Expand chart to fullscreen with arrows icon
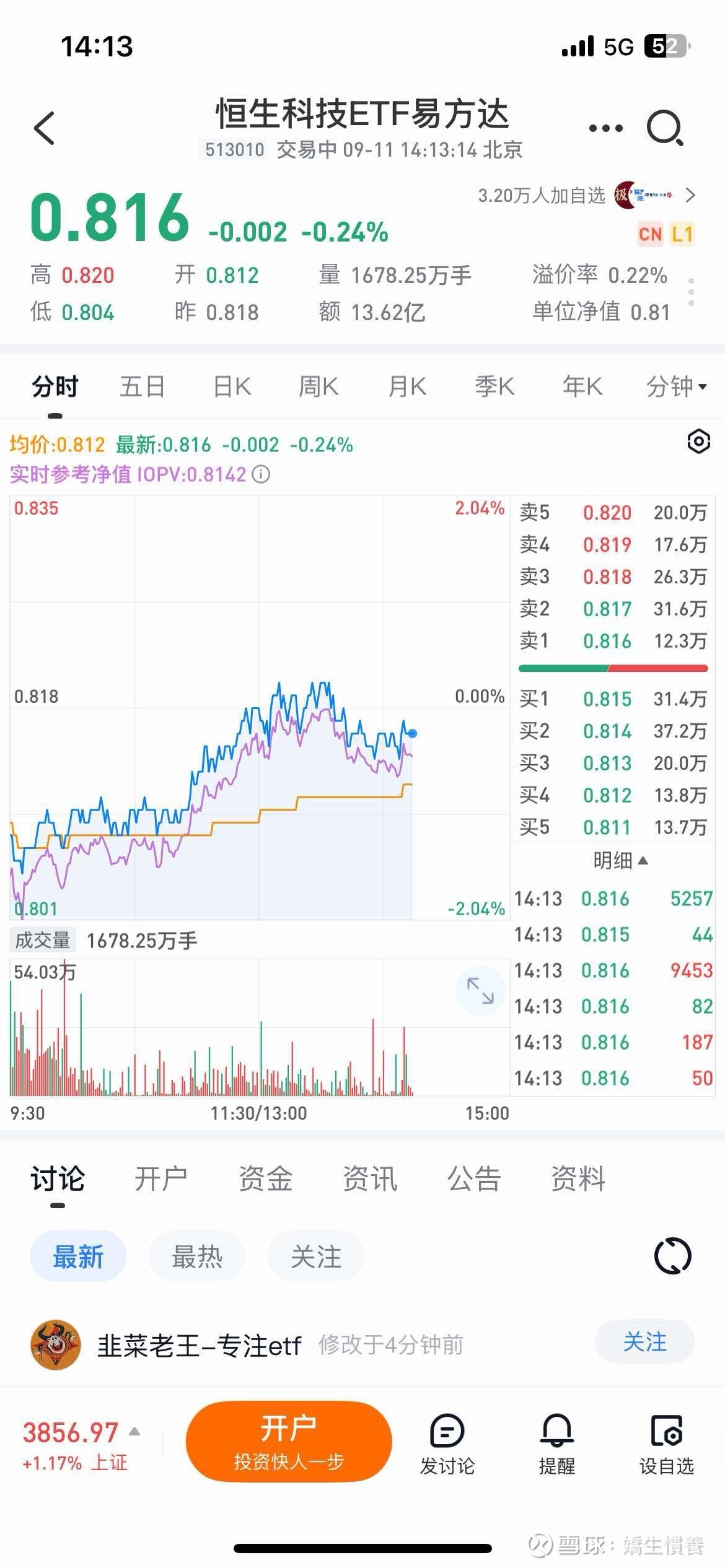This screenshot has height=1568, width=725. 480,991
